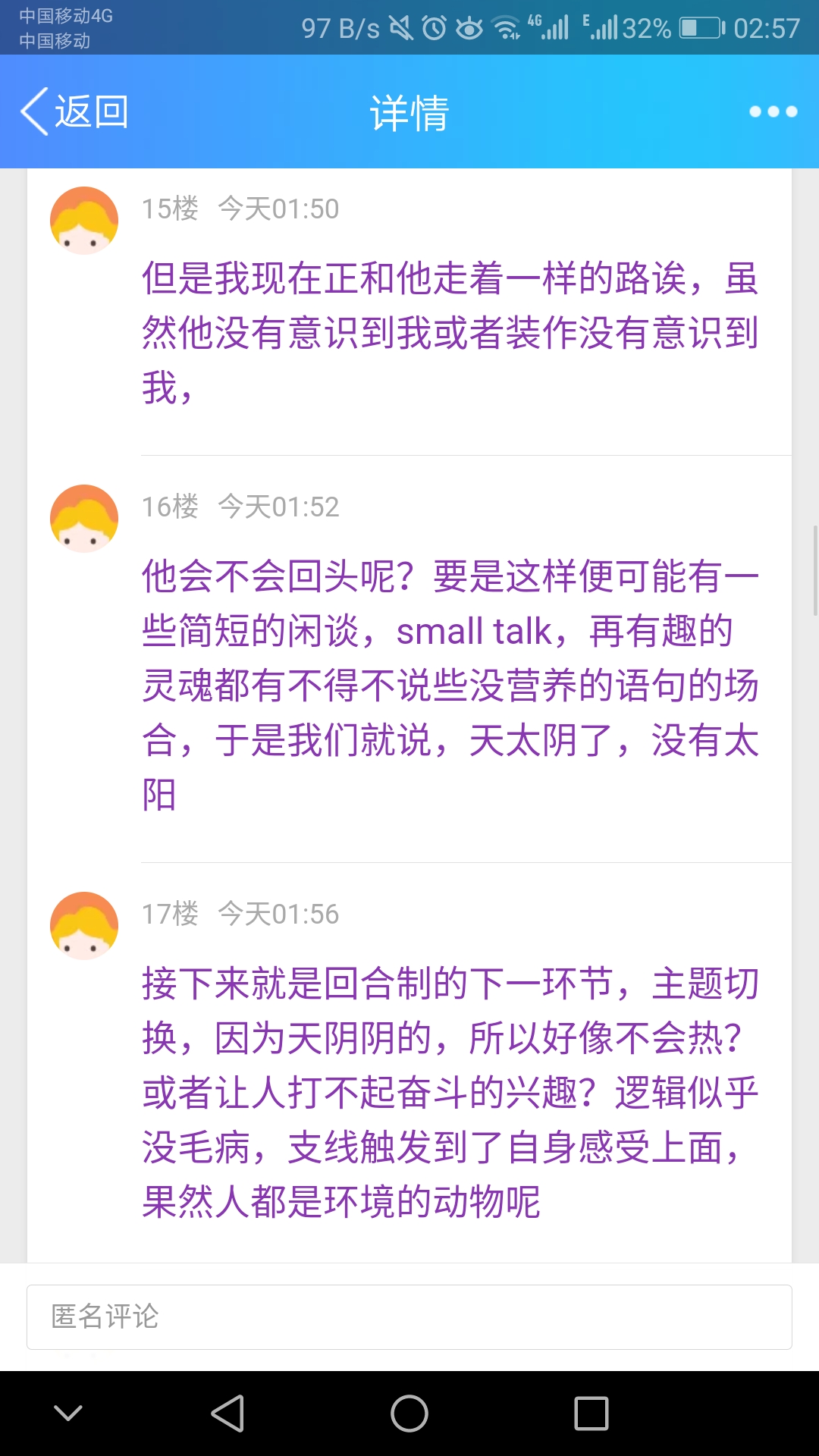Open the three-dot more options menu

click(x=773, y=111)
